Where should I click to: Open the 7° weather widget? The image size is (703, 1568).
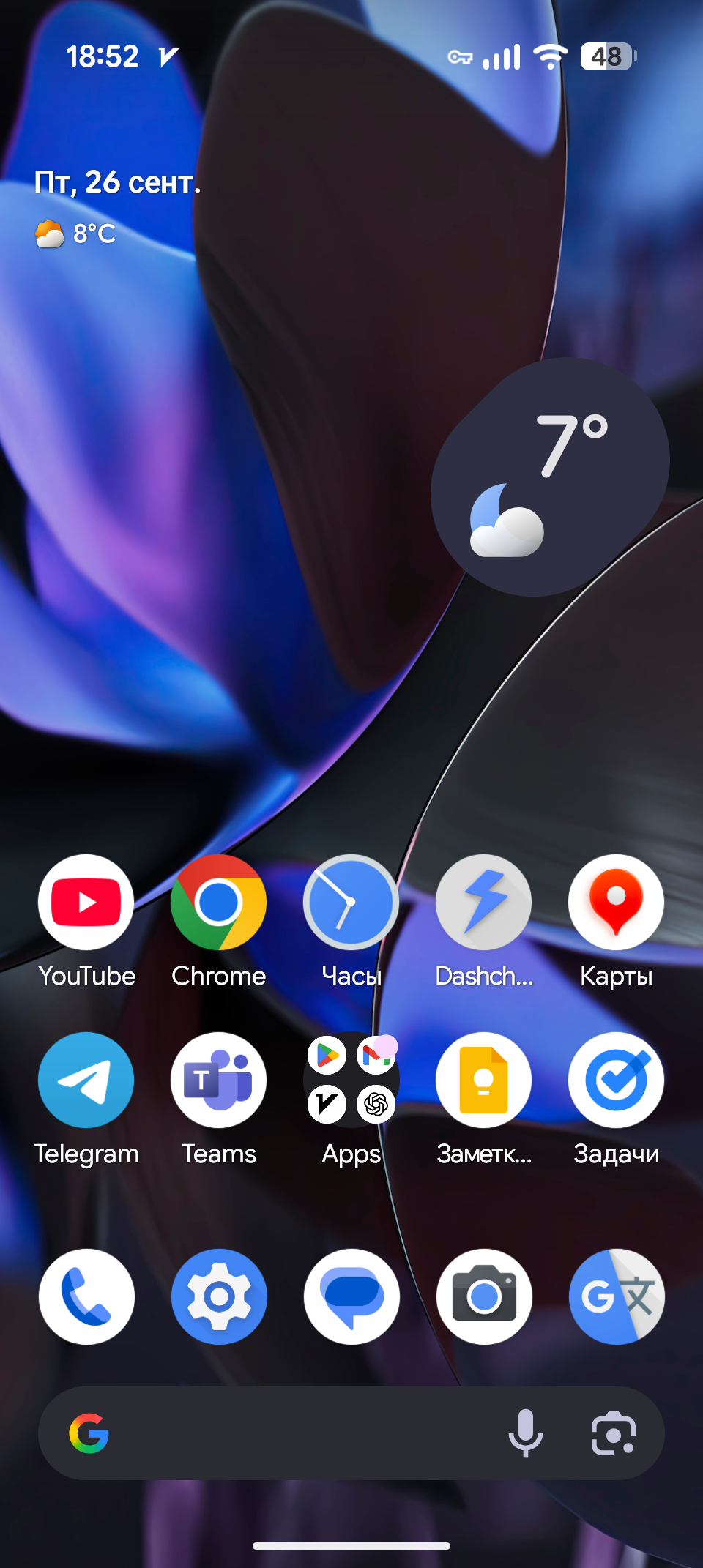pyautogui.click(x=549, y=477)
